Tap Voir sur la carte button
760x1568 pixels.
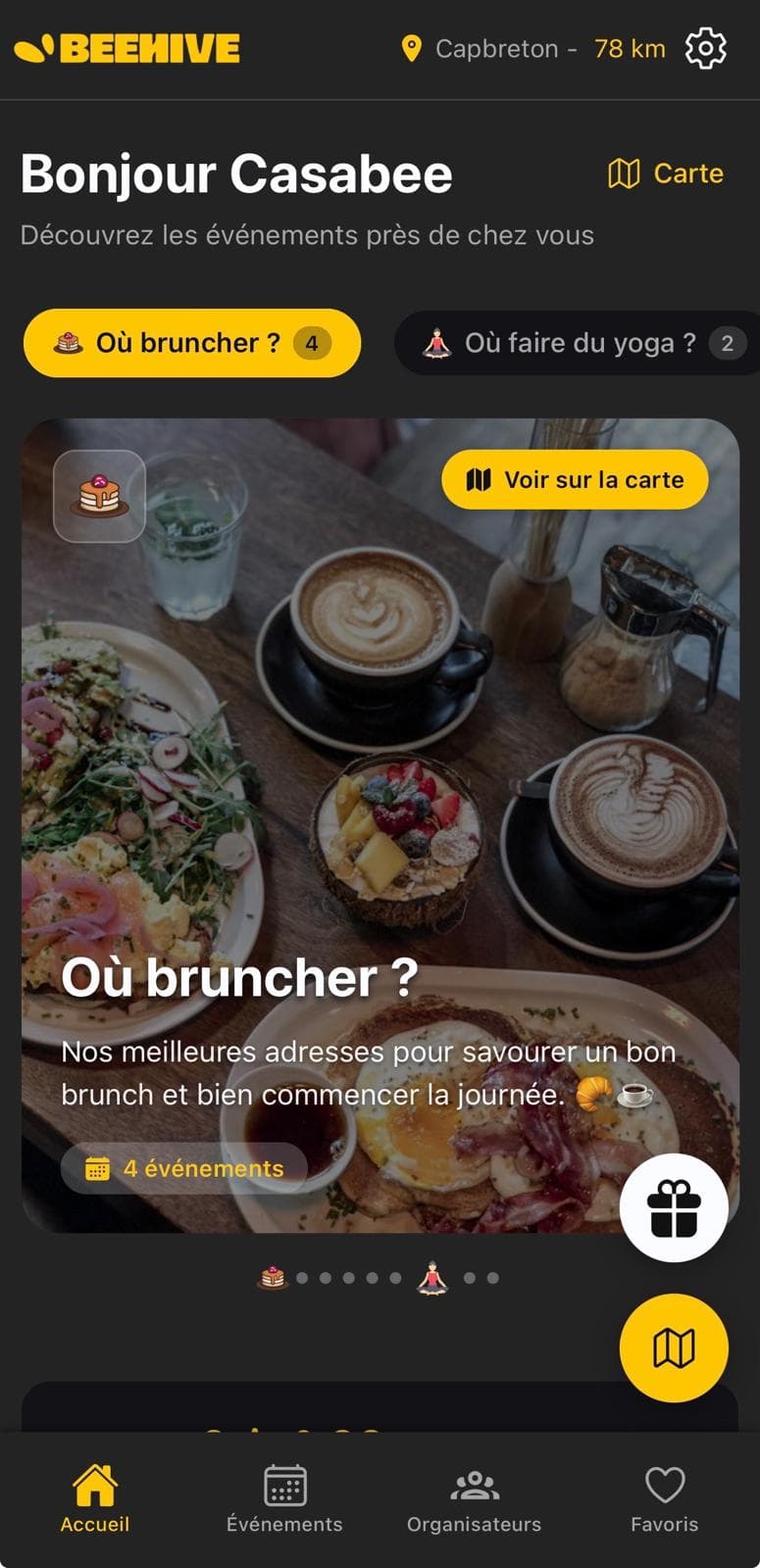(x=575, y=479)
